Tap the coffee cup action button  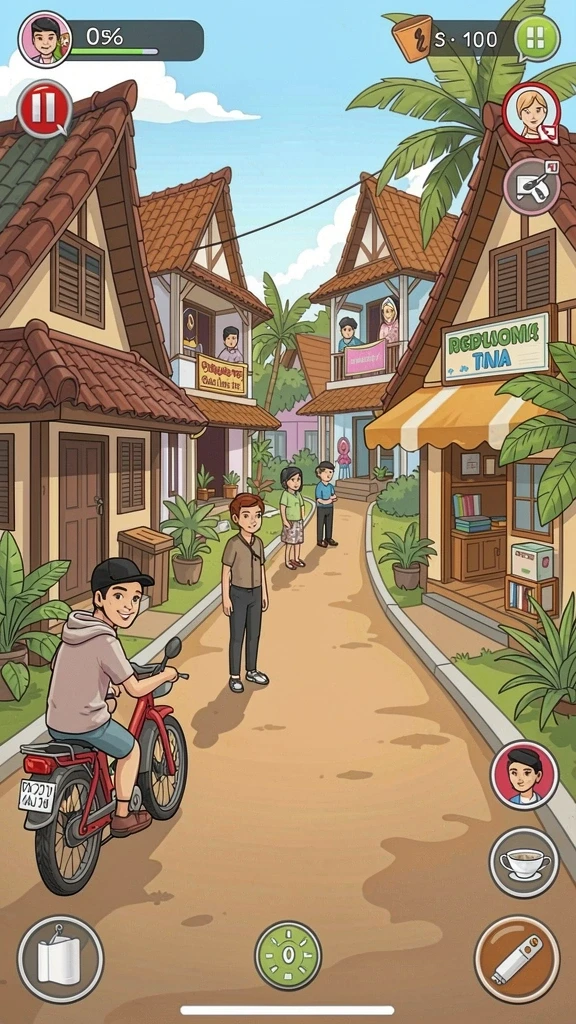524,862
